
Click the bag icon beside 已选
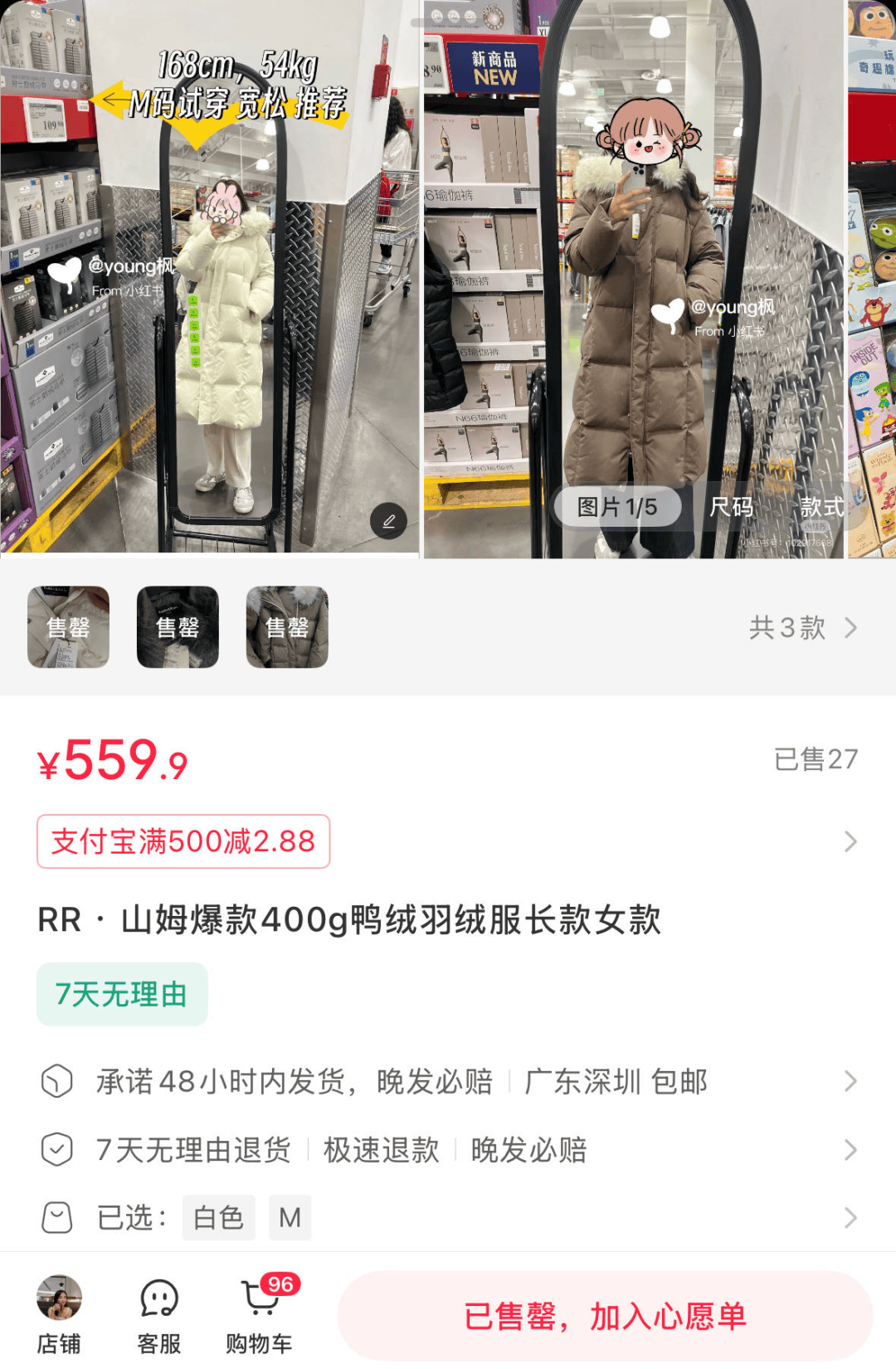(x=56, y=1218)
